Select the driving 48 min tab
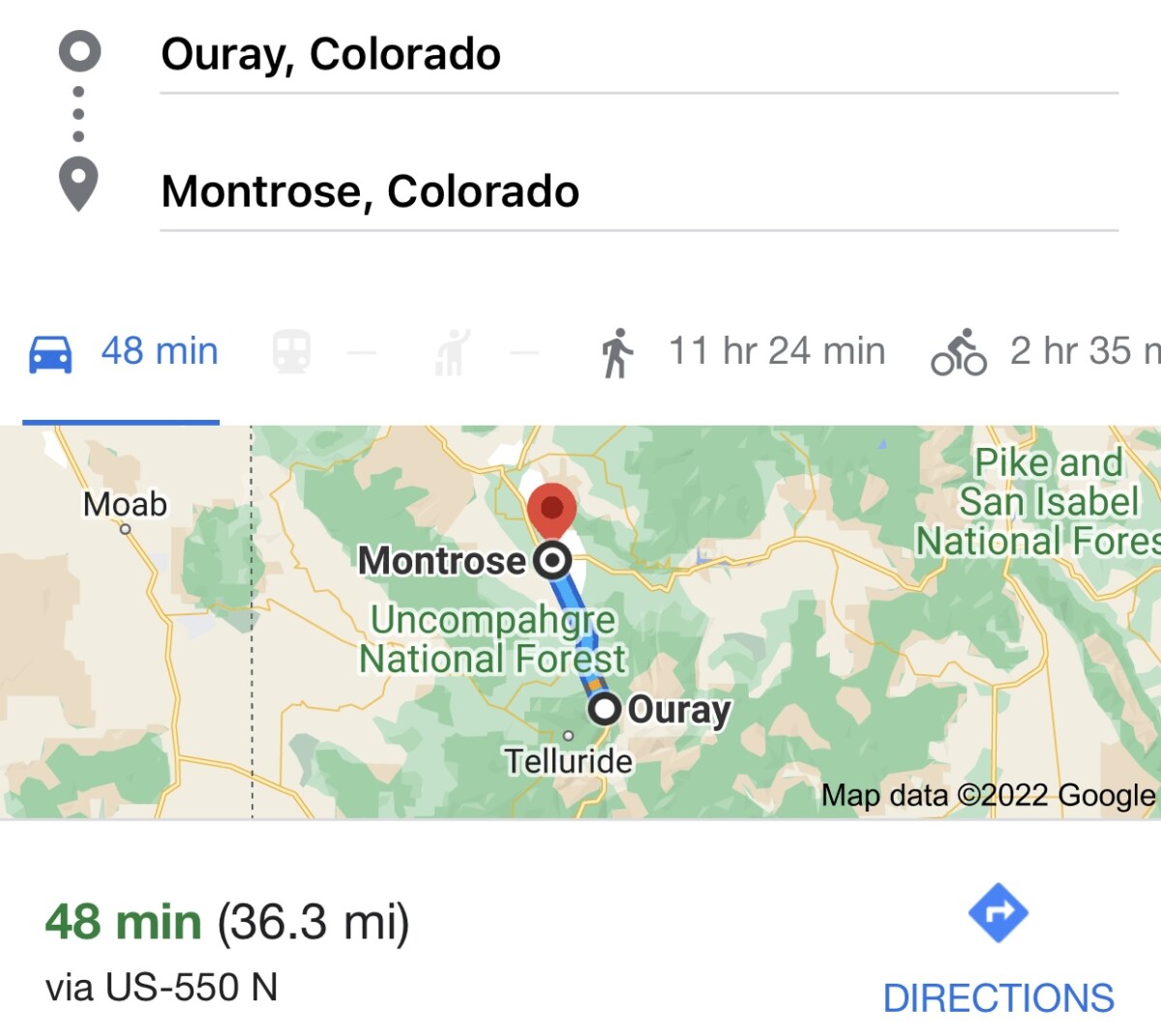1161x1036 pixels. click(x=124, y=352)
